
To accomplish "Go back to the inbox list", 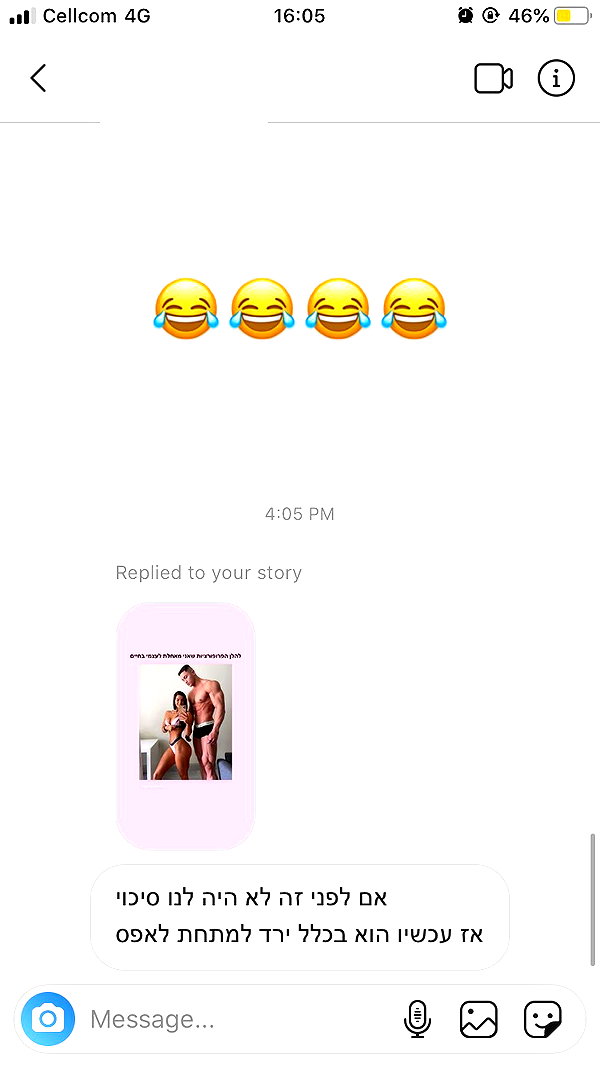I will coord(39,78).
